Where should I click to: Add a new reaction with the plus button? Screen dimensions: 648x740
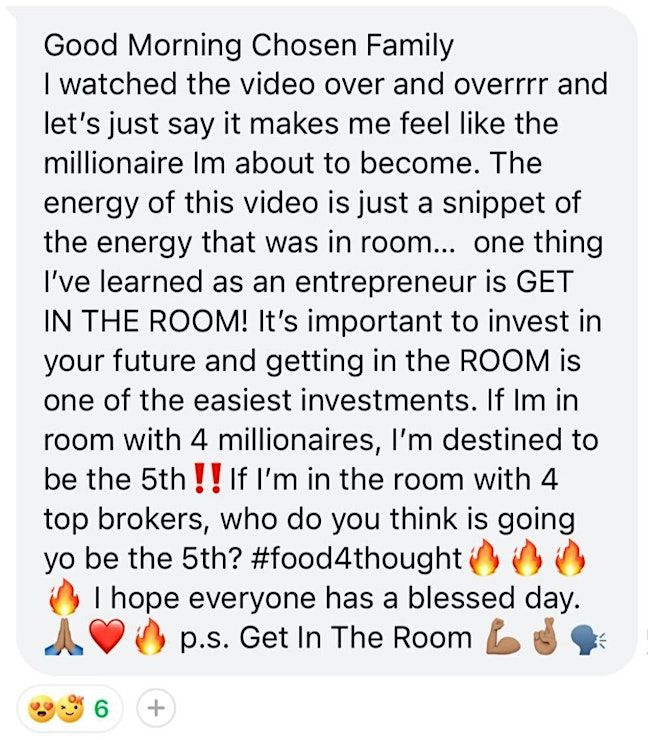coord(155,709)
